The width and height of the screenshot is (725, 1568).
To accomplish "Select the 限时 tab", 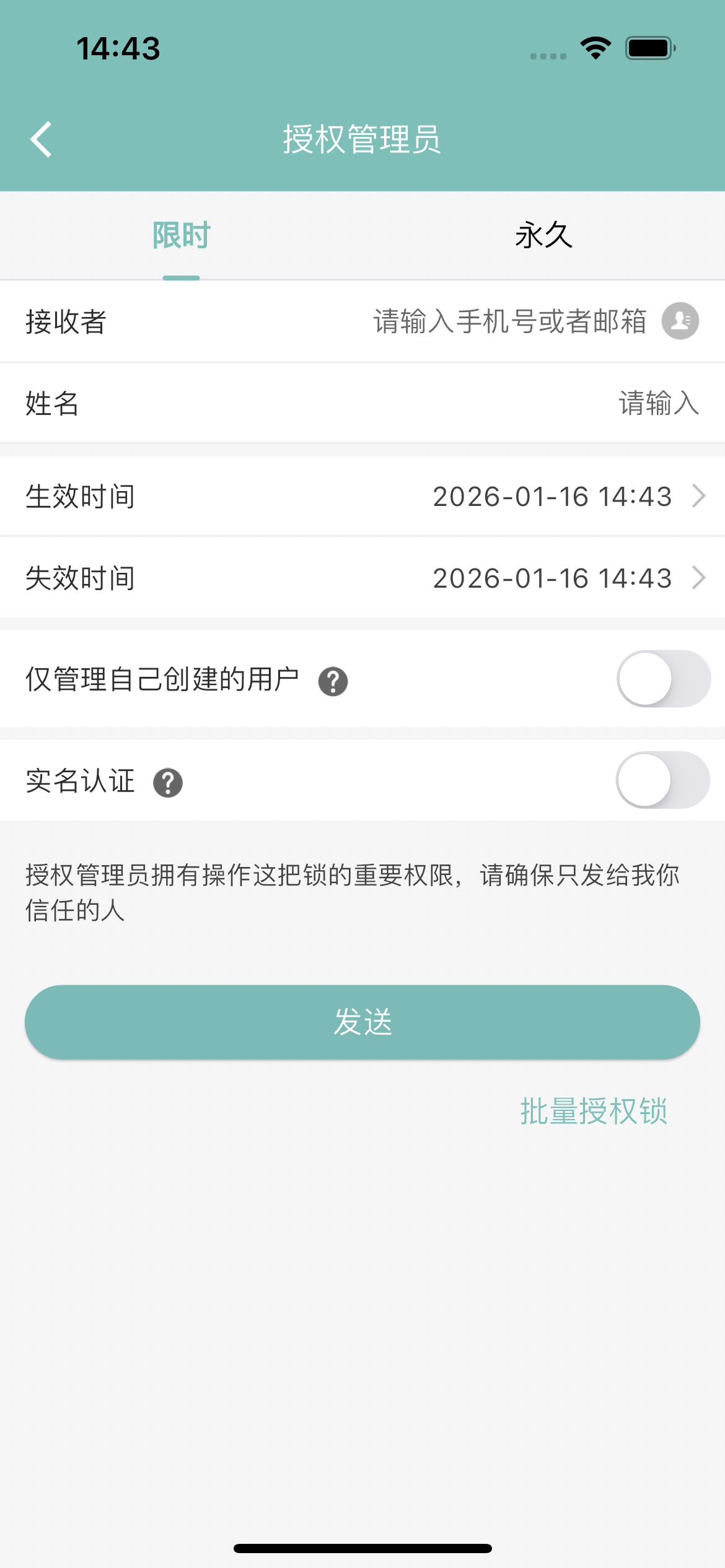I will pyautogui.click(x=181, y=235).
